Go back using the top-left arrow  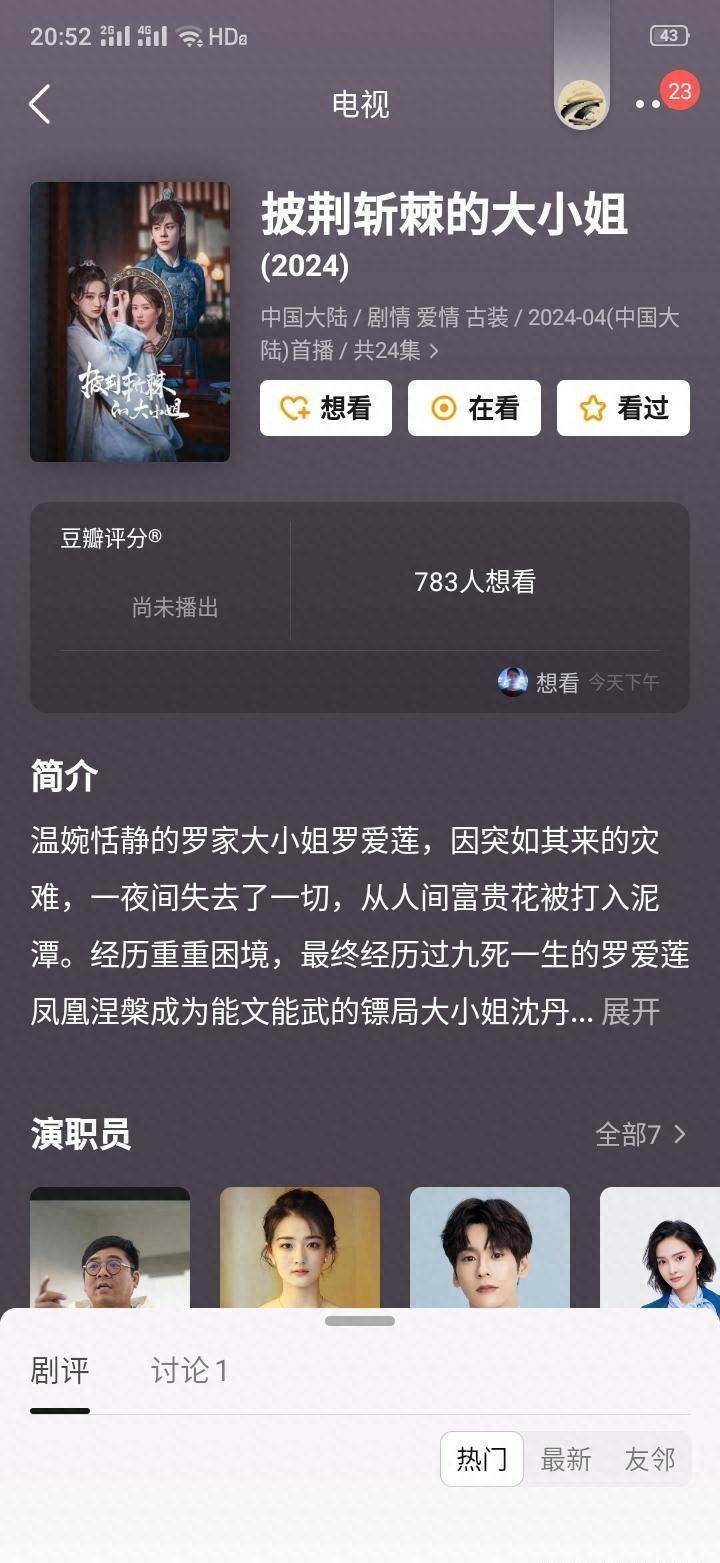point(39,104)
